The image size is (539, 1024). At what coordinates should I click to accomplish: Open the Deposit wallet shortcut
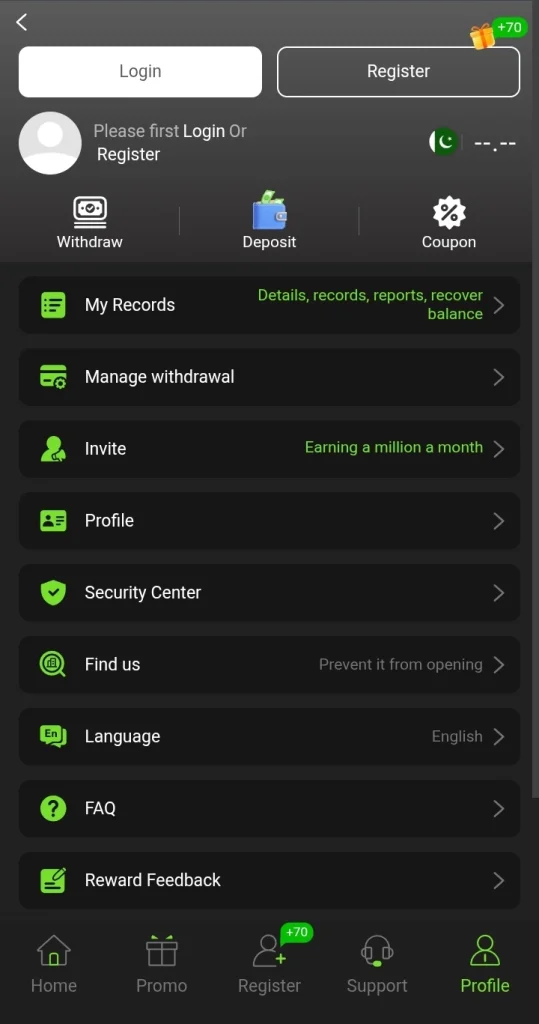tap(269, 221)
